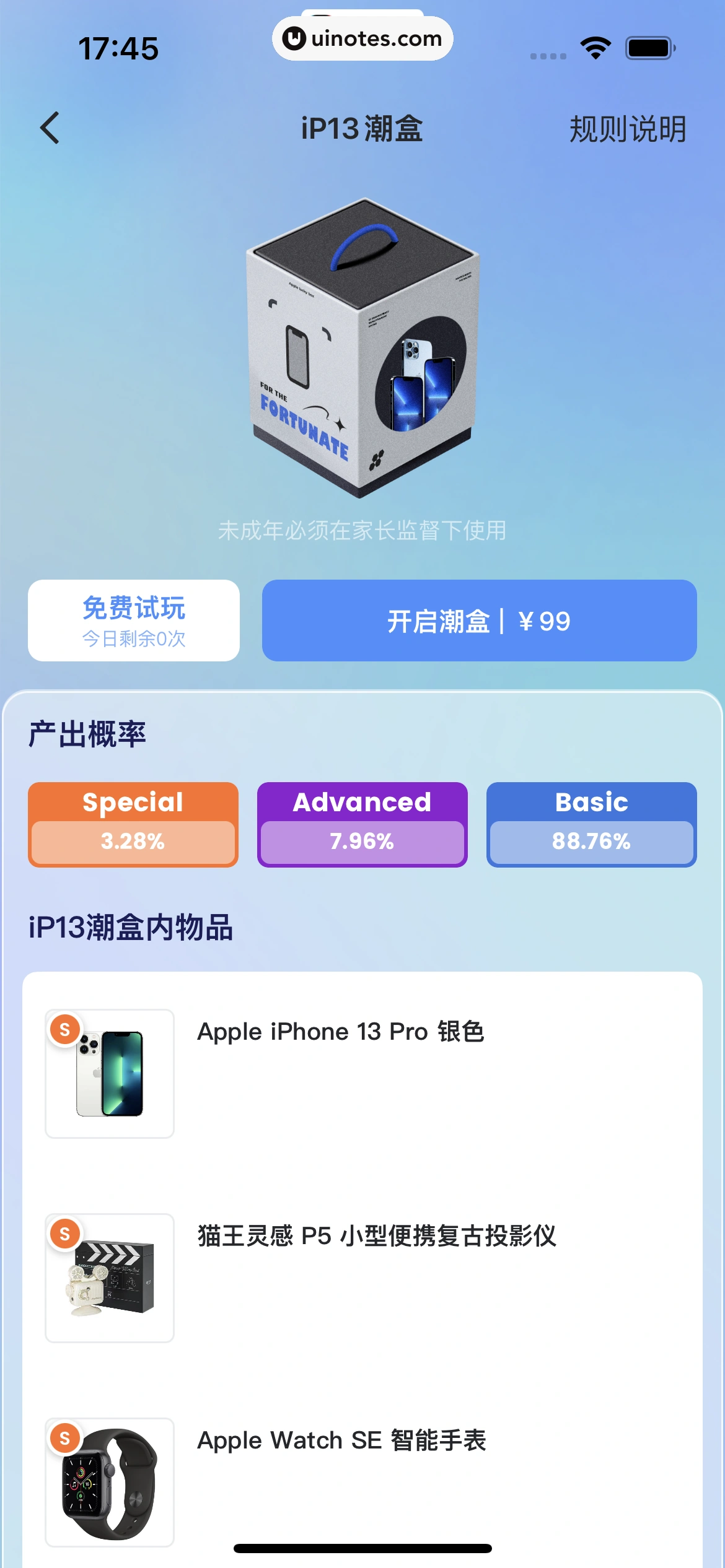Select the Special 3.28% probability tab
This screenshot has height=1568, width=725.
click(133, 824)
